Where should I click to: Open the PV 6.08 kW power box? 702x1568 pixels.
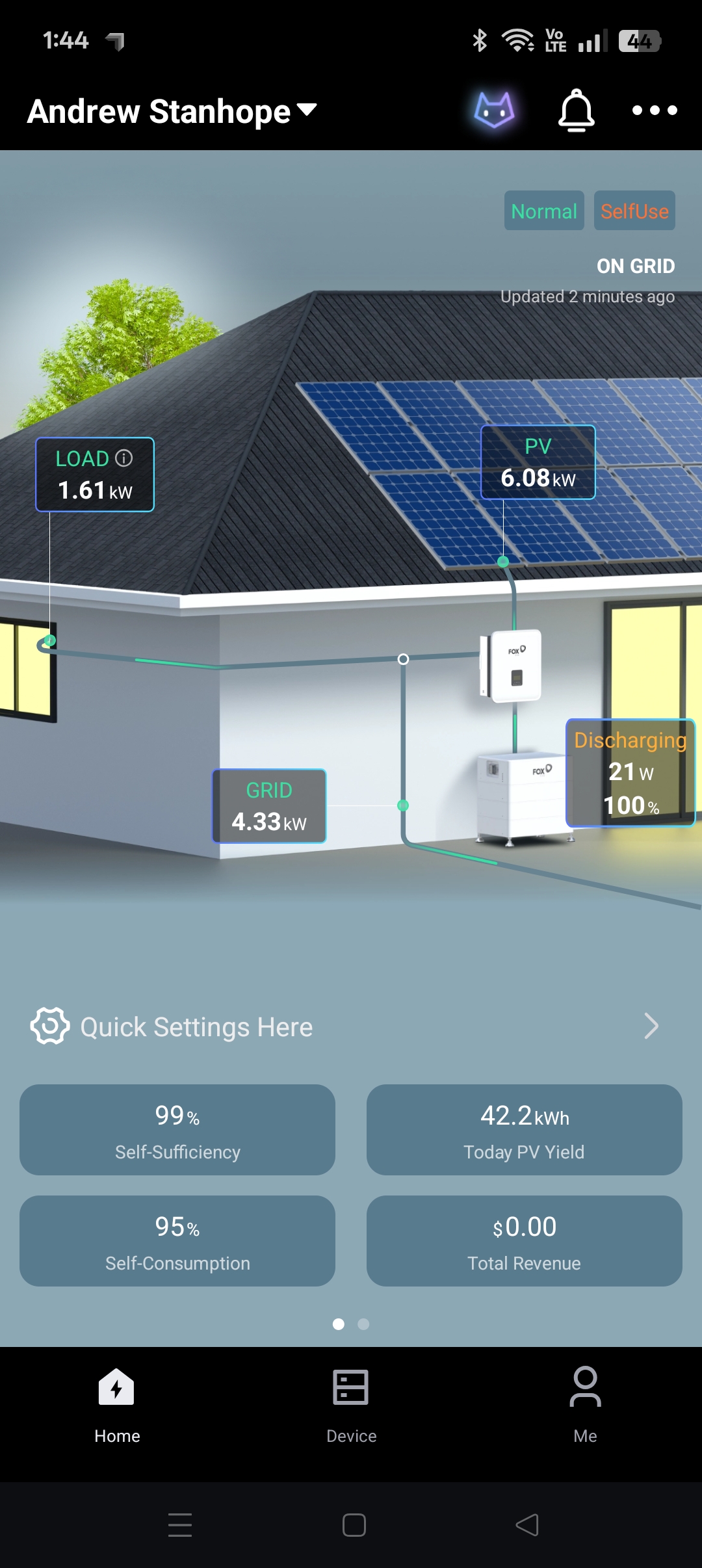(x=538, y=462)
